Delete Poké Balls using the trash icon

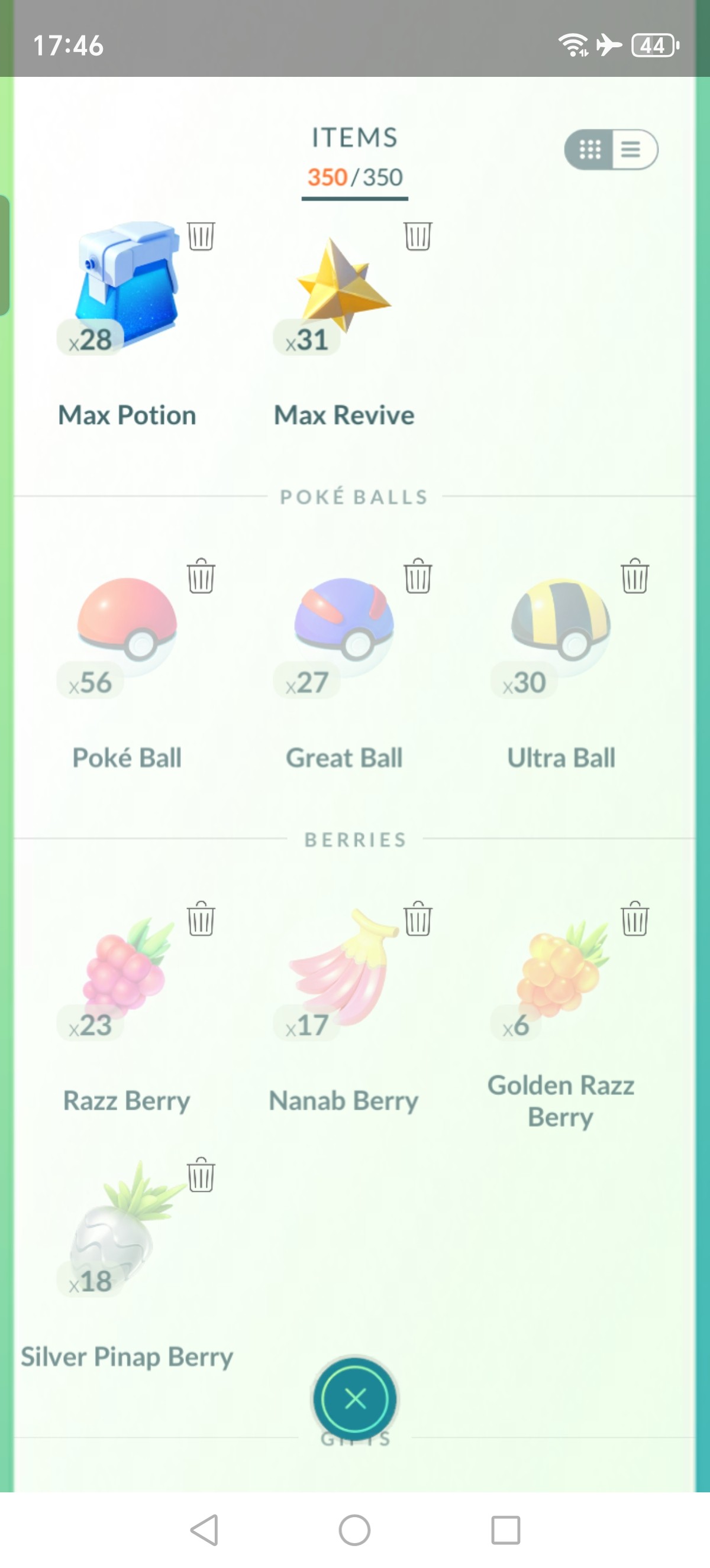(x=201, y=575)
